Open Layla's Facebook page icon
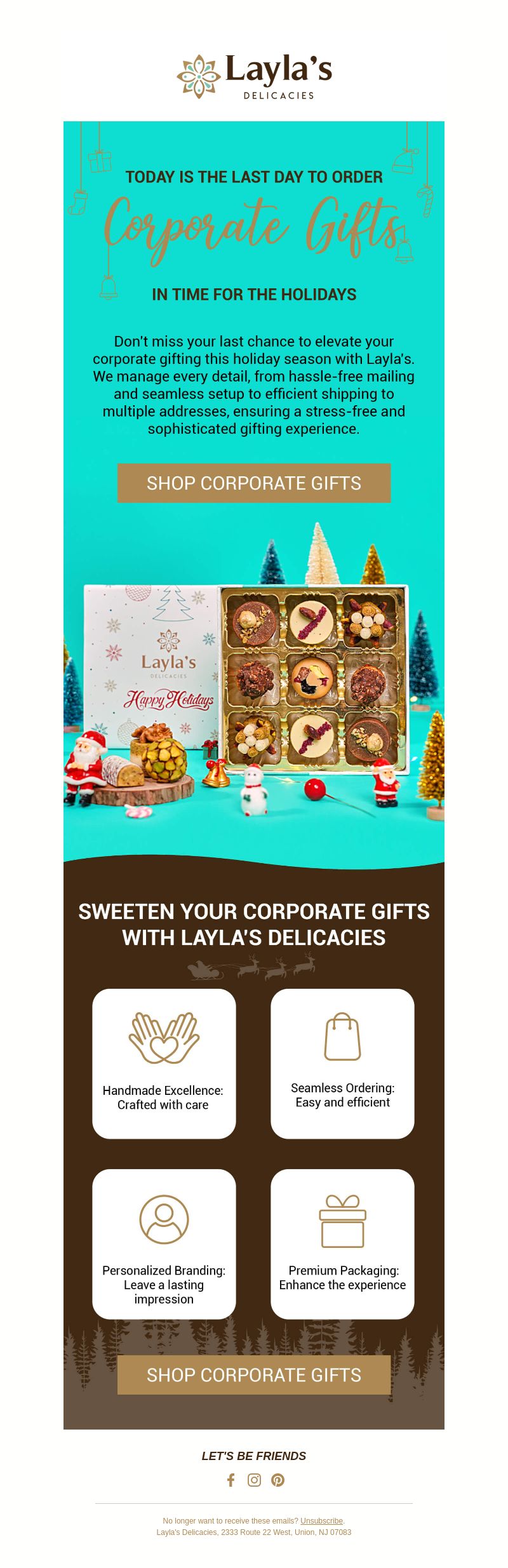Screen dimensions: 508x1568 (x=231, y=1480)
